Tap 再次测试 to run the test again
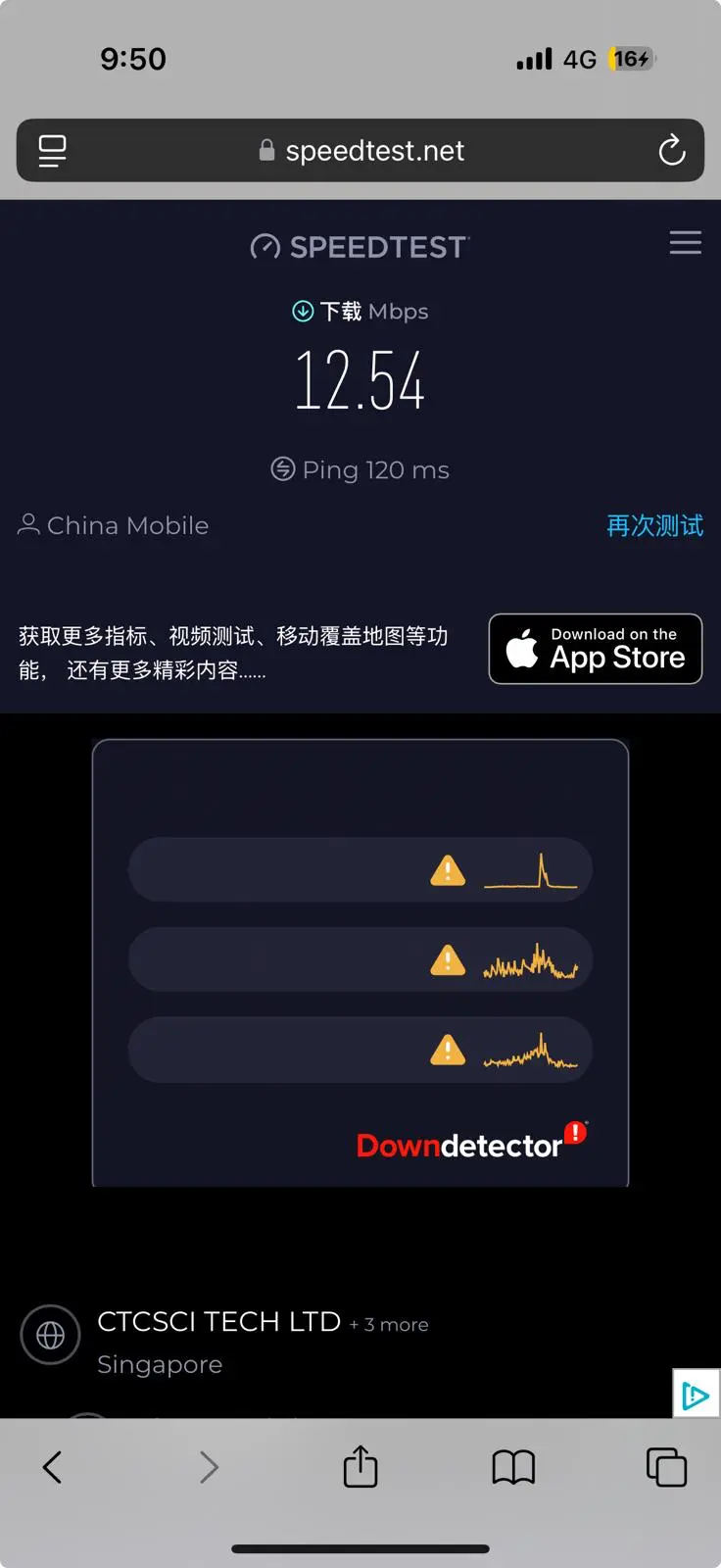Image resolution: width=721 pixels, height=1568 pixels. pos(654,526)
